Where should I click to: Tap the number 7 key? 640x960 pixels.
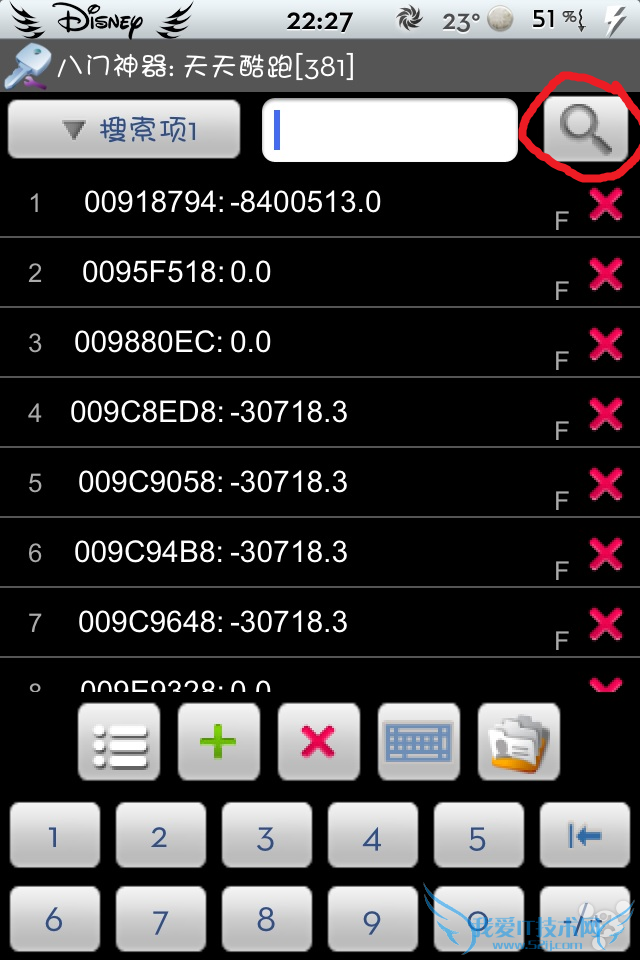(160, 918)
